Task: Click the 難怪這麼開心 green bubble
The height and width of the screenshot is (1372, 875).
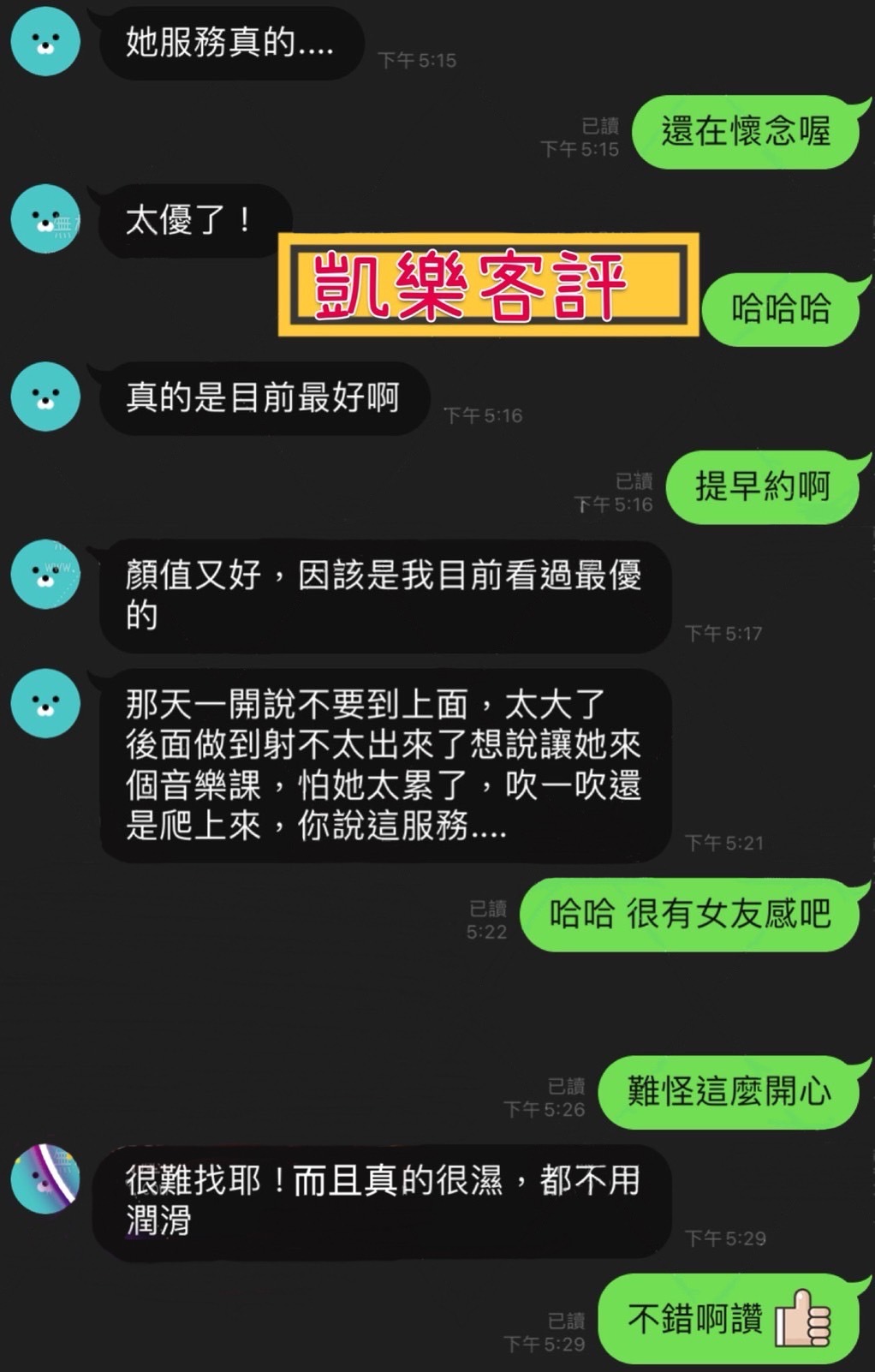Action: (728, 1093)
